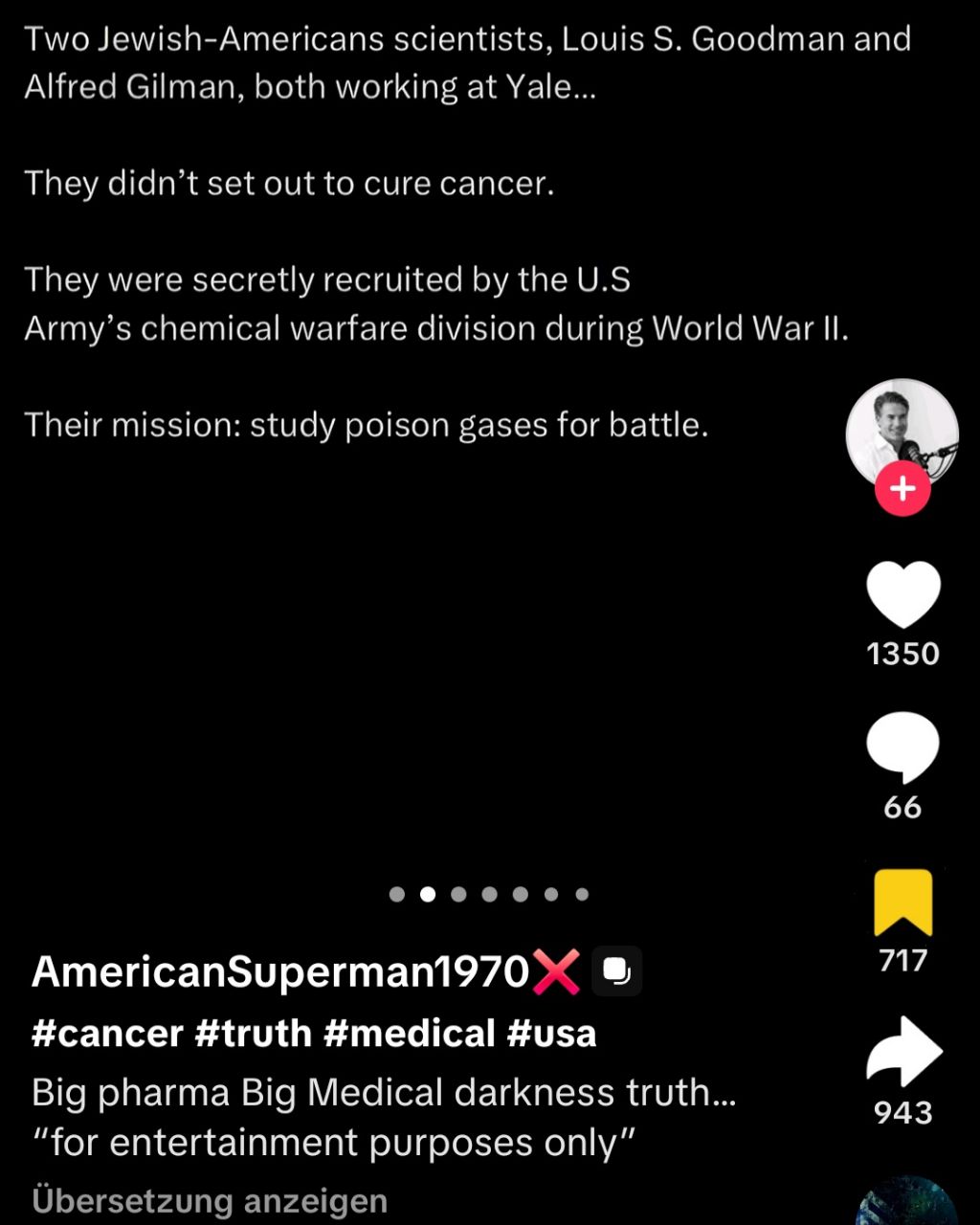Open the comments with 66 replies
The image size is (980, 1225).
pos(902,747)
